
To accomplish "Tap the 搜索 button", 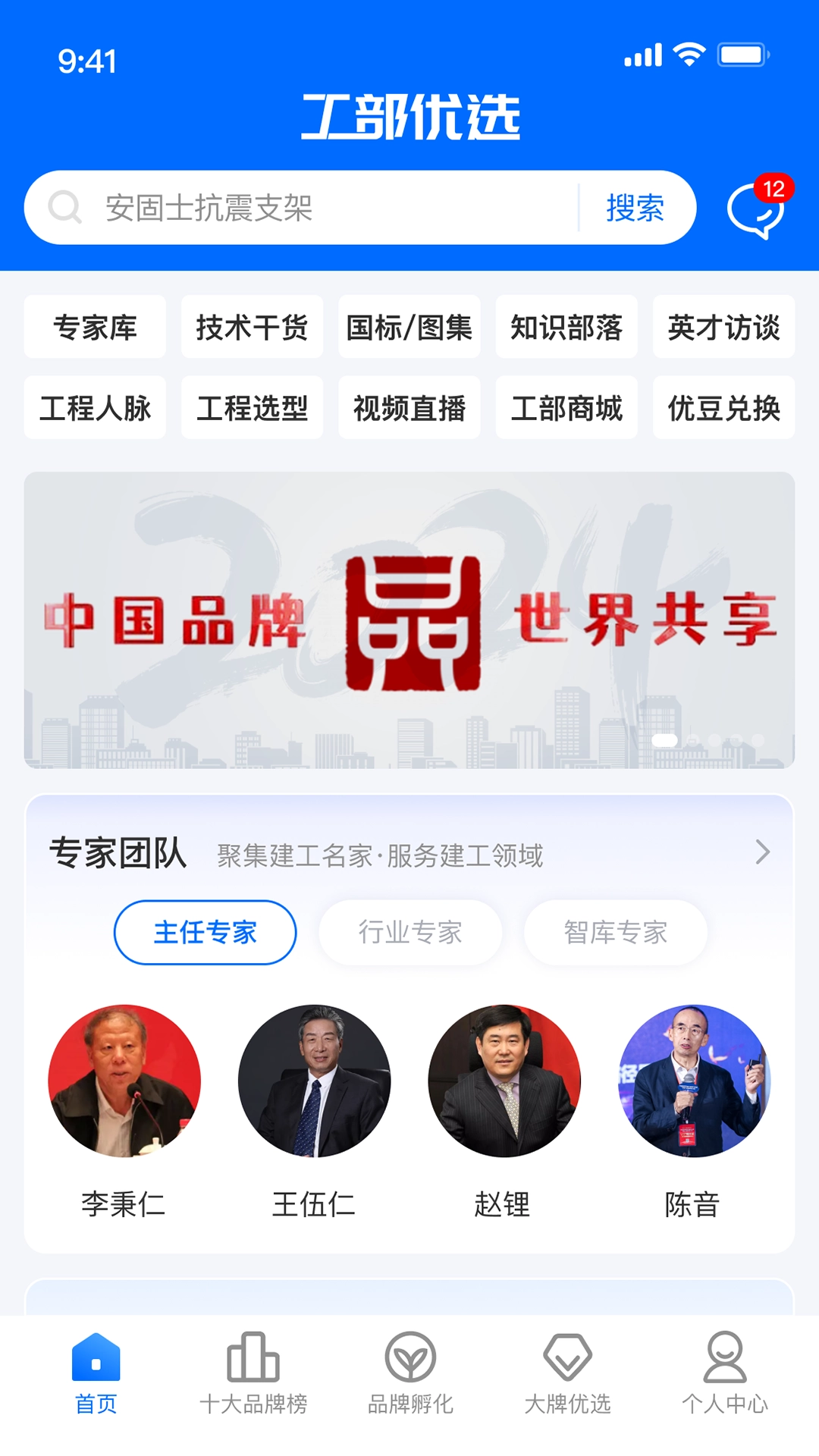I will [x=635, y=208].
